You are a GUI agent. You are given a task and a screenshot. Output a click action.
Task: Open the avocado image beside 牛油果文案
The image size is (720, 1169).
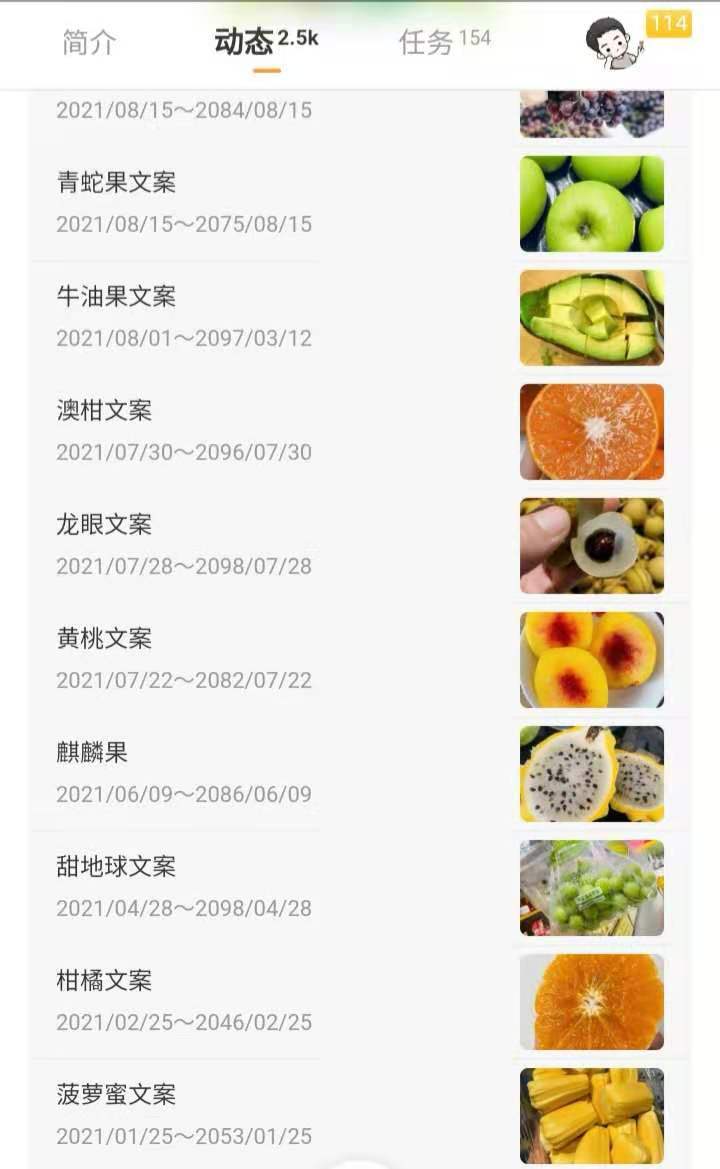coord(591,318)
